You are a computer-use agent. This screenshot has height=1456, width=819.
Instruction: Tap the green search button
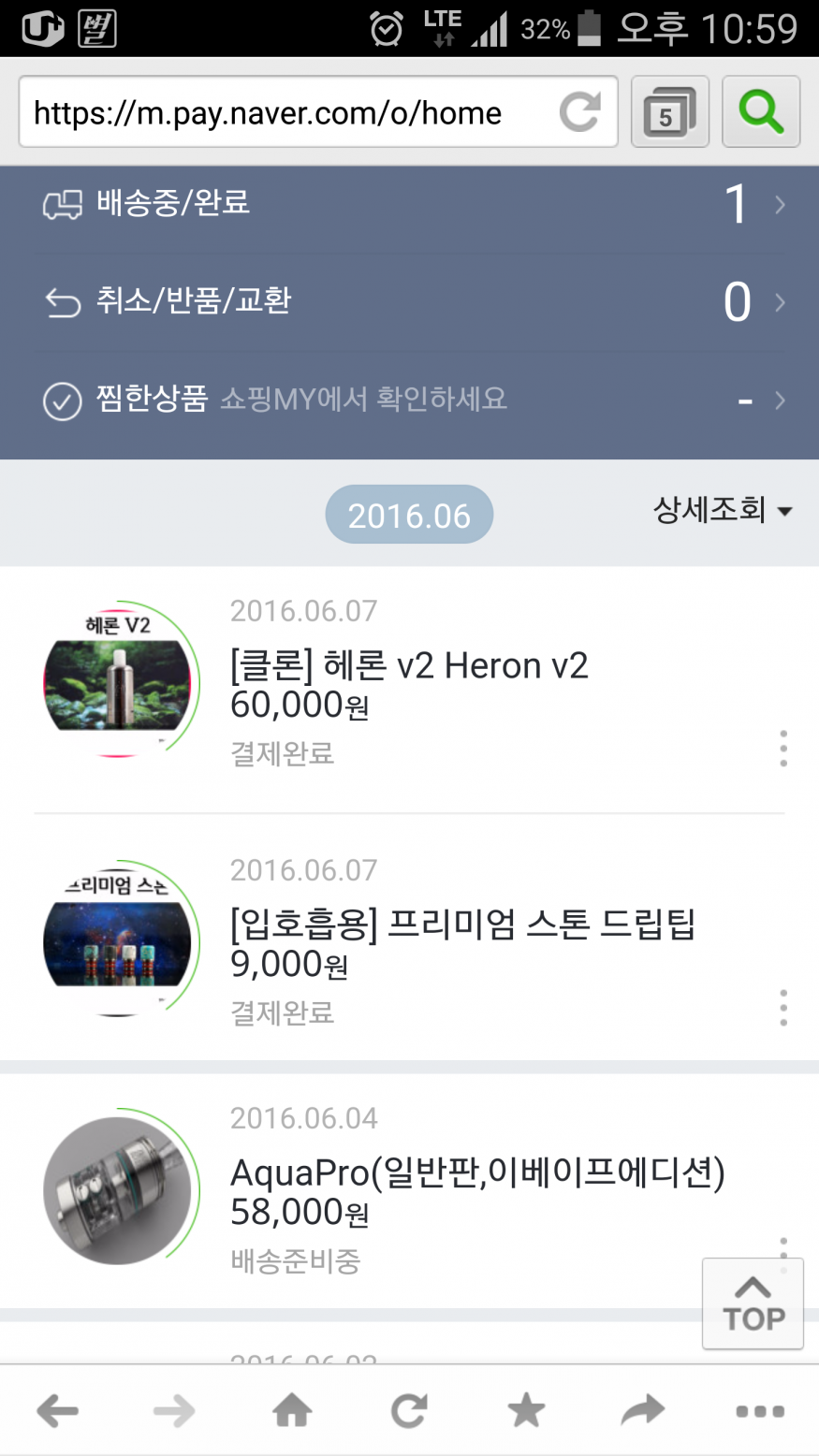[761, 113]
